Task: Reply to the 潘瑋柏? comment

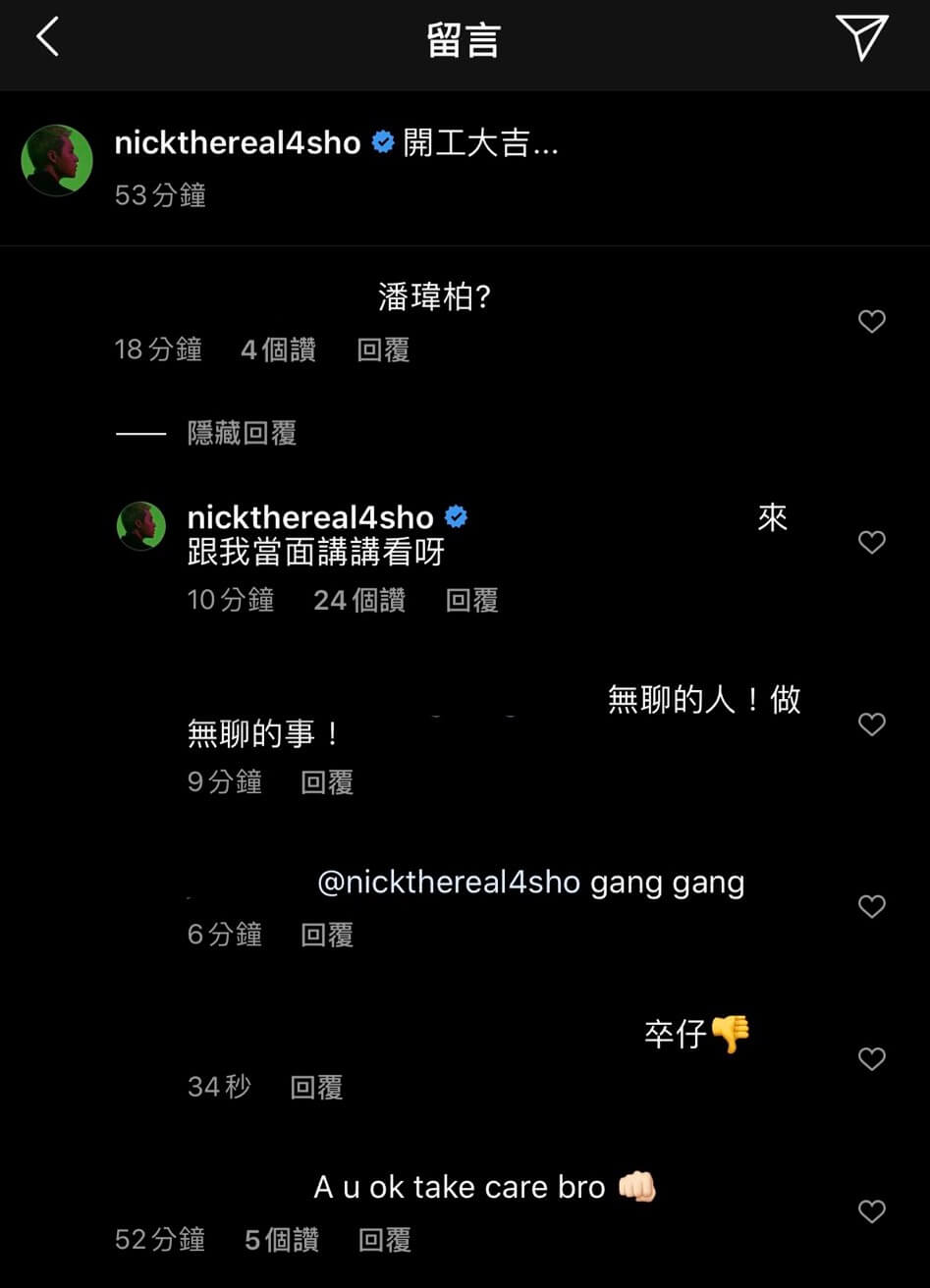Action: pos(383,349)
